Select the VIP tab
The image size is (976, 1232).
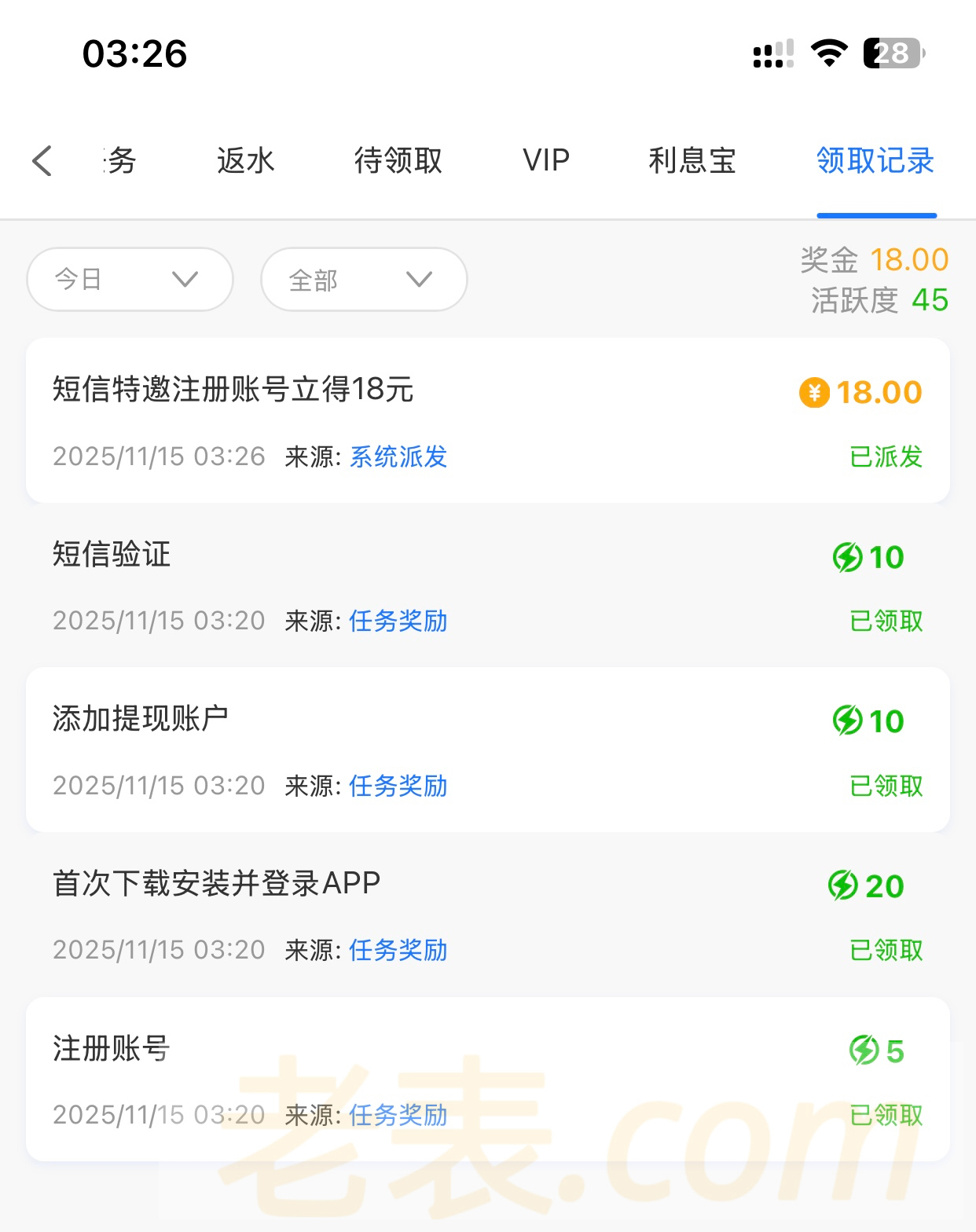point(546,161)
